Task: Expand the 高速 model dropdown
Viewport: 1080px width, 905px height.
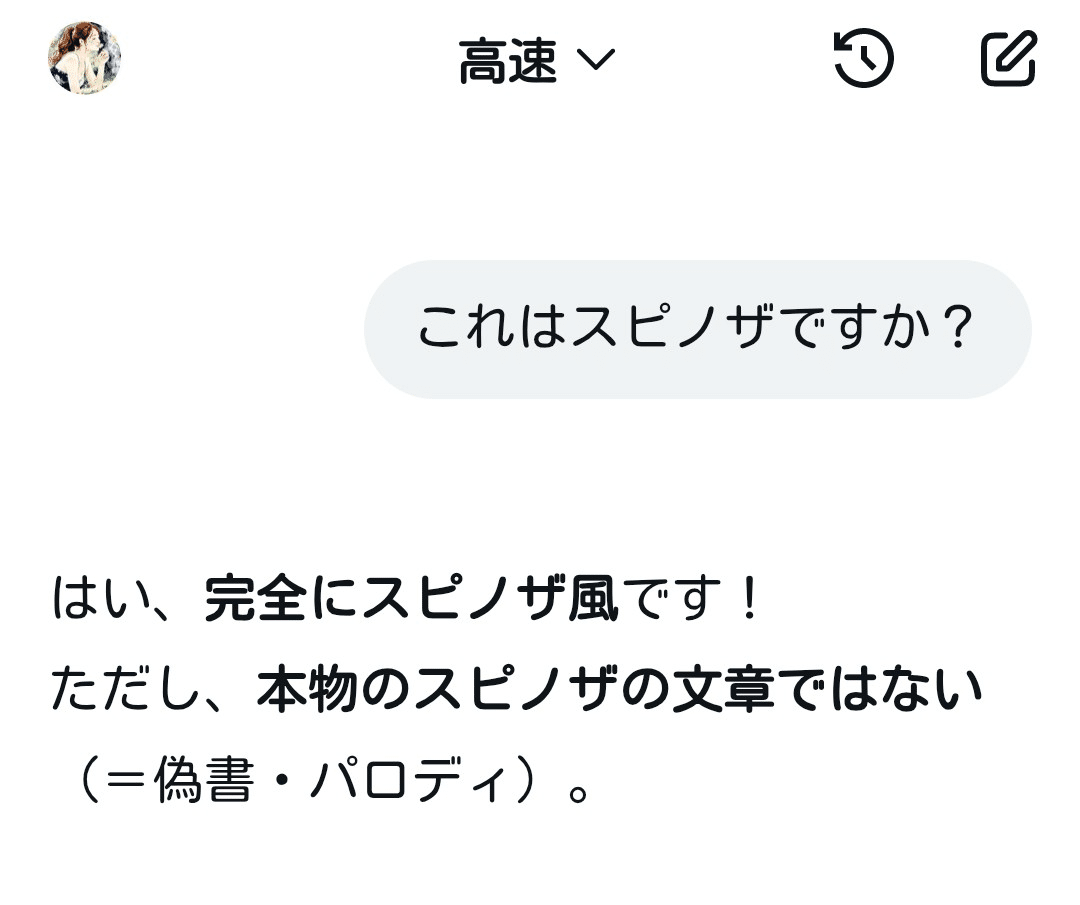Action: point(537,62)
